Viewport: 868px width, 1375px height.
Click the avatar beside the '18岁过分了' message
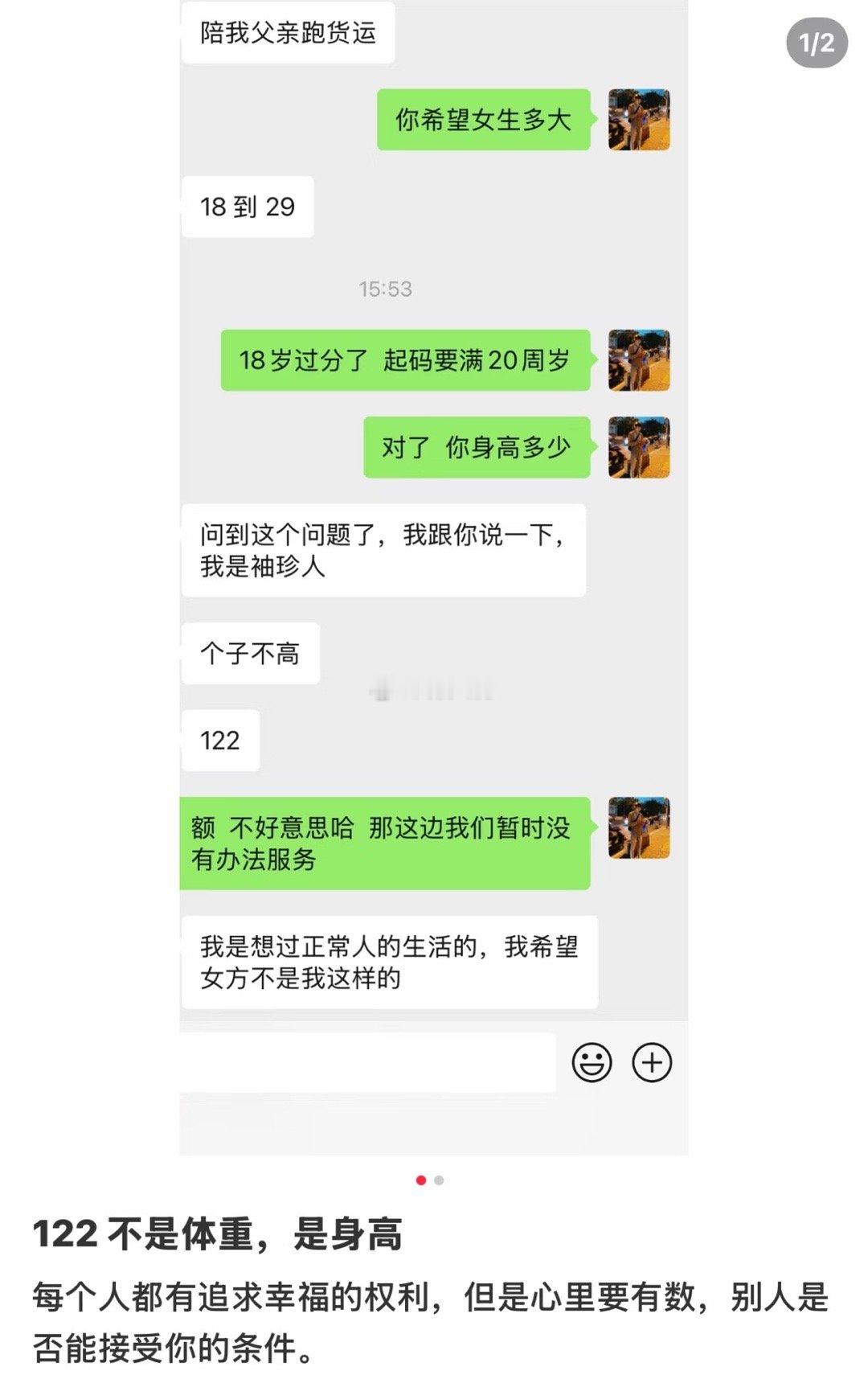click(x=639, y=360)
